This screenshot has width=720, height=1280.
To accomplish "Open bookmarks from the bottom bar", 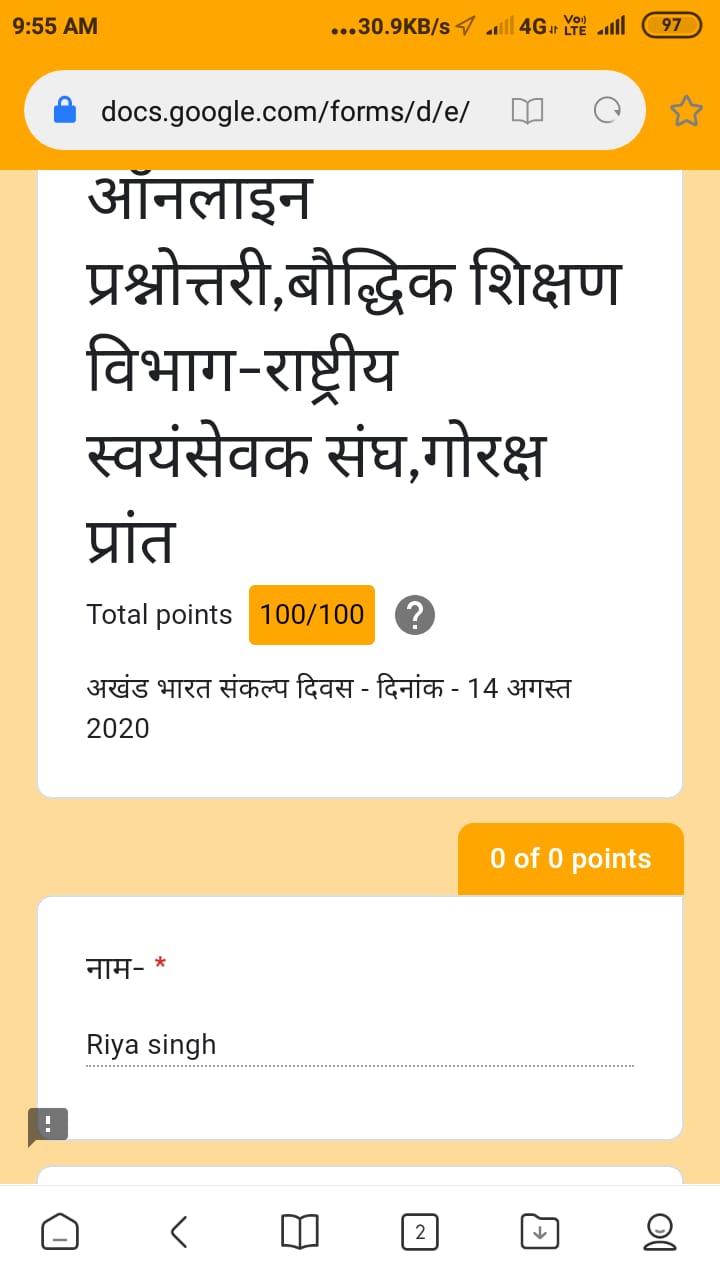I will pos(300,1231).
